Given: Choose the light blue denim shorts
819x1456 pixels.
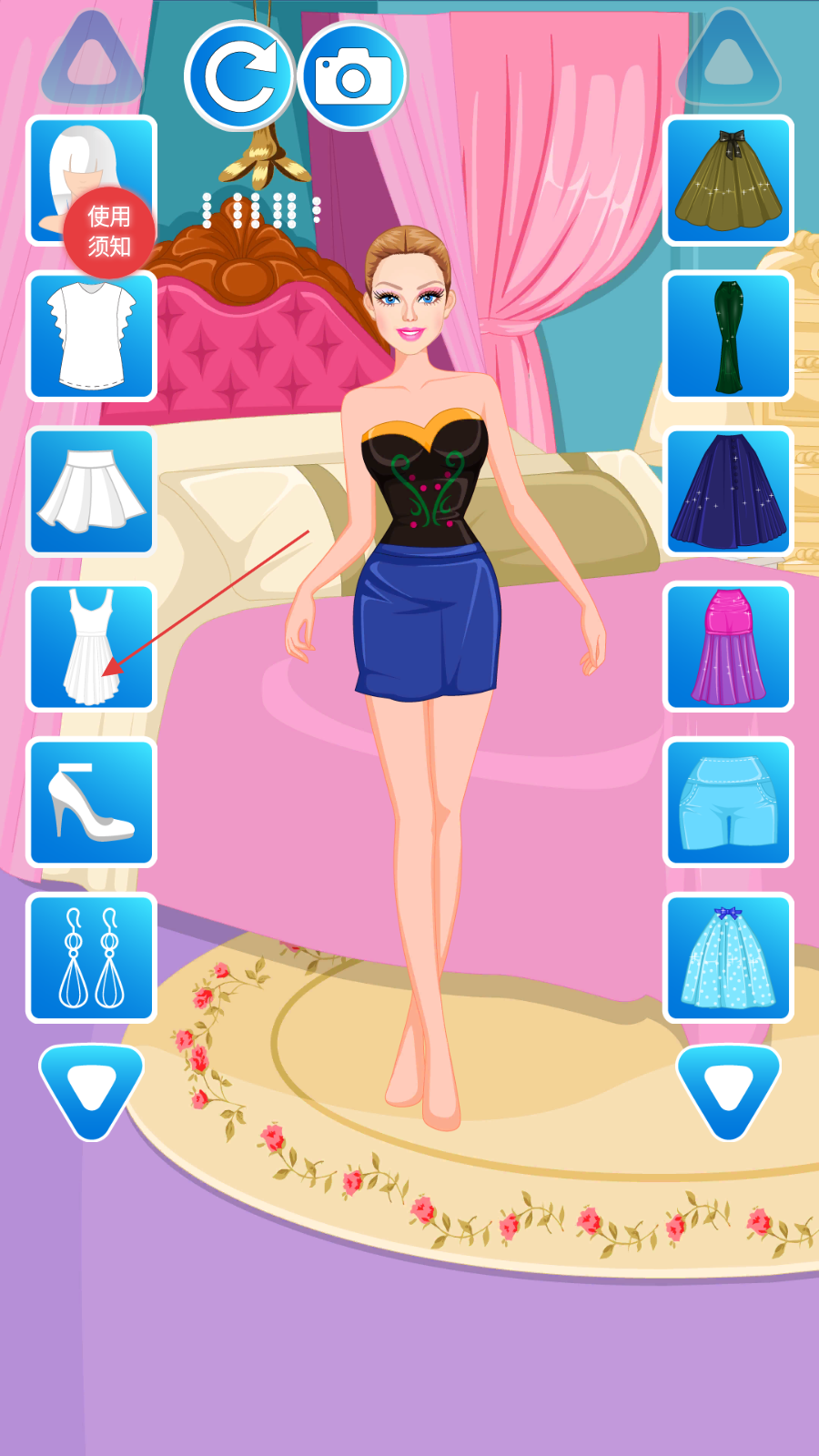Looking at the screenshot, I should [728, 803].
